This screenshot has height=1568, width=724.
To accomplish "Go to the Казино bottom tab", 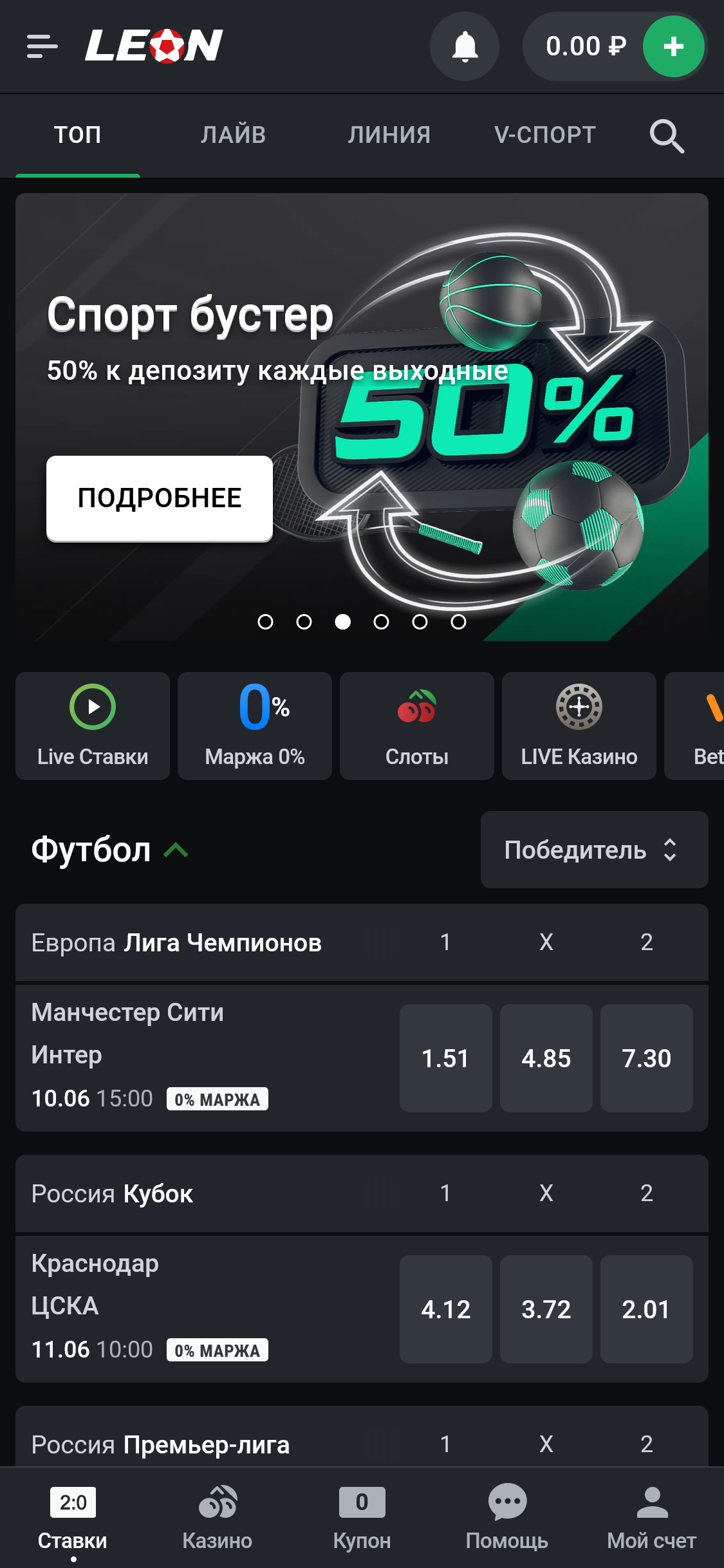I will pyautogui.click(x=218, y=1517).
